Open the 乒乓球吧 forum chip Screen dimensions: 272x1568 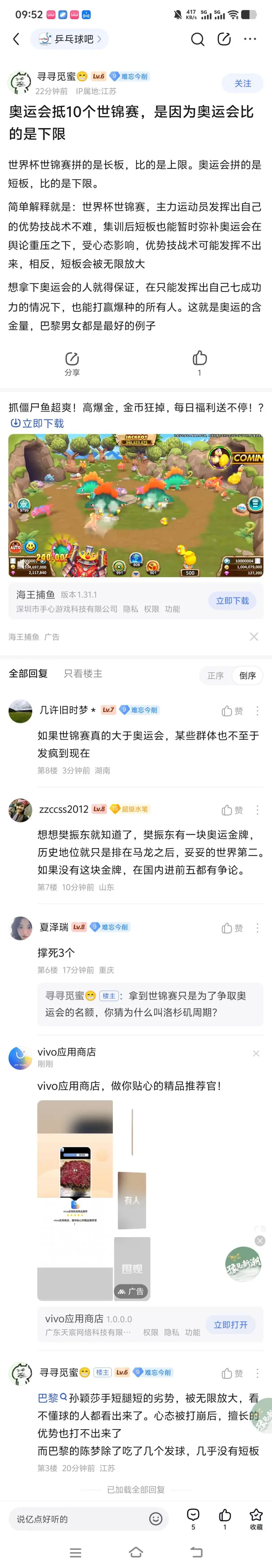69,39
